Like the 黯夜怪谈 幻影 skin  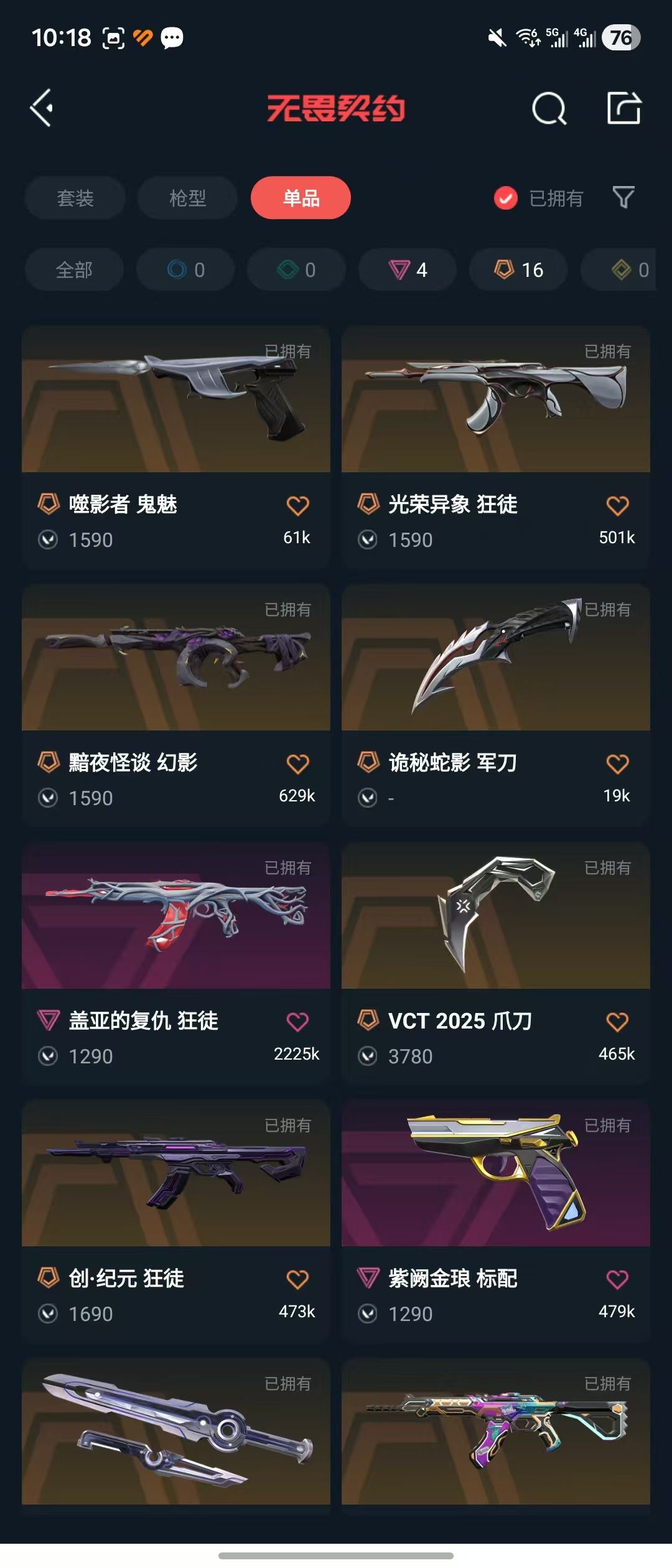coord(297,764)
